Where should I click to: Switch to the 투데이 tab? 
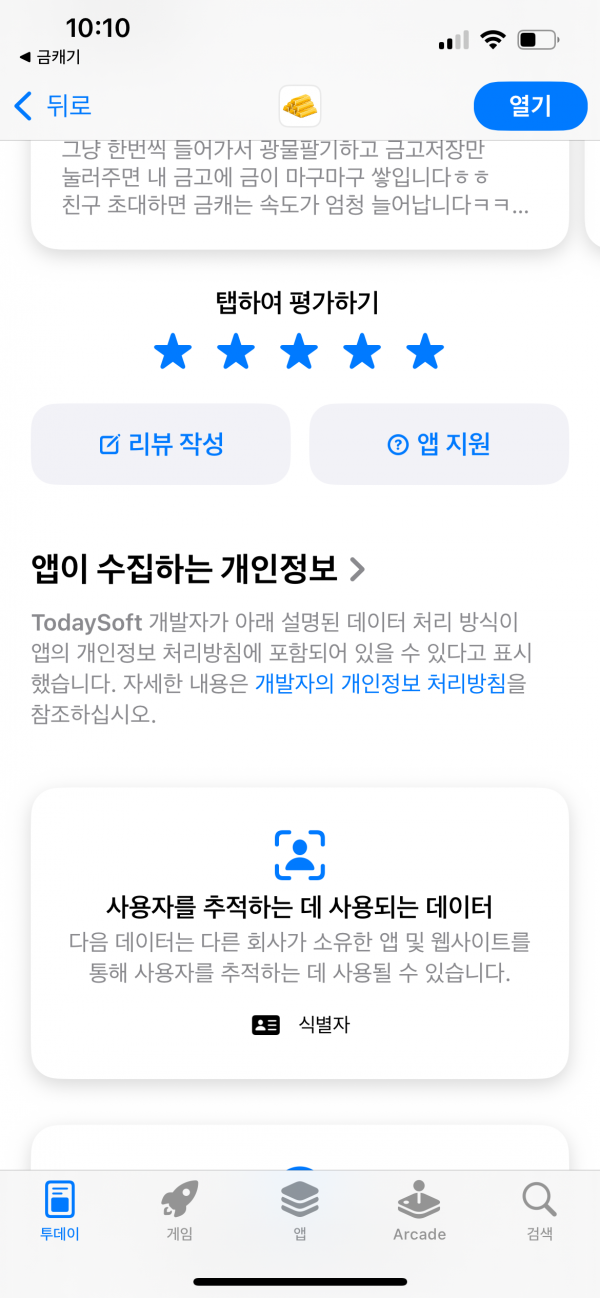coord(60,1210)
